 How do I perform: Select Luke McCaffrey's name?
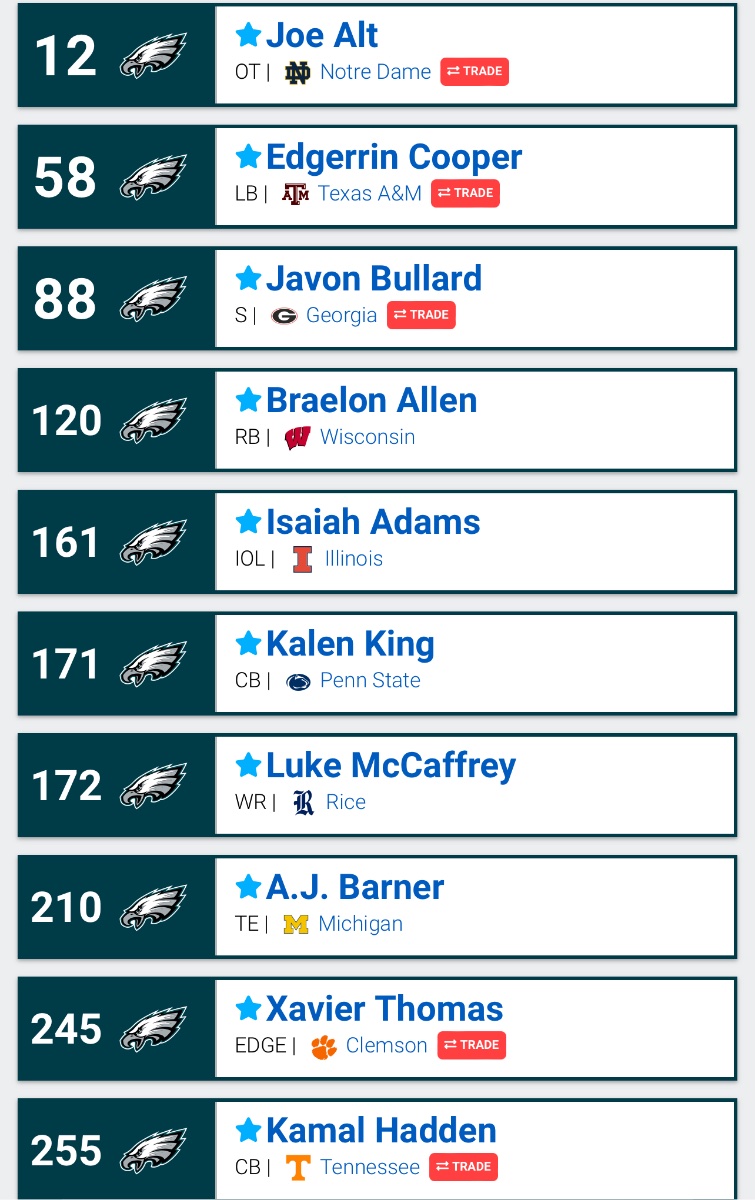point(390,766)
